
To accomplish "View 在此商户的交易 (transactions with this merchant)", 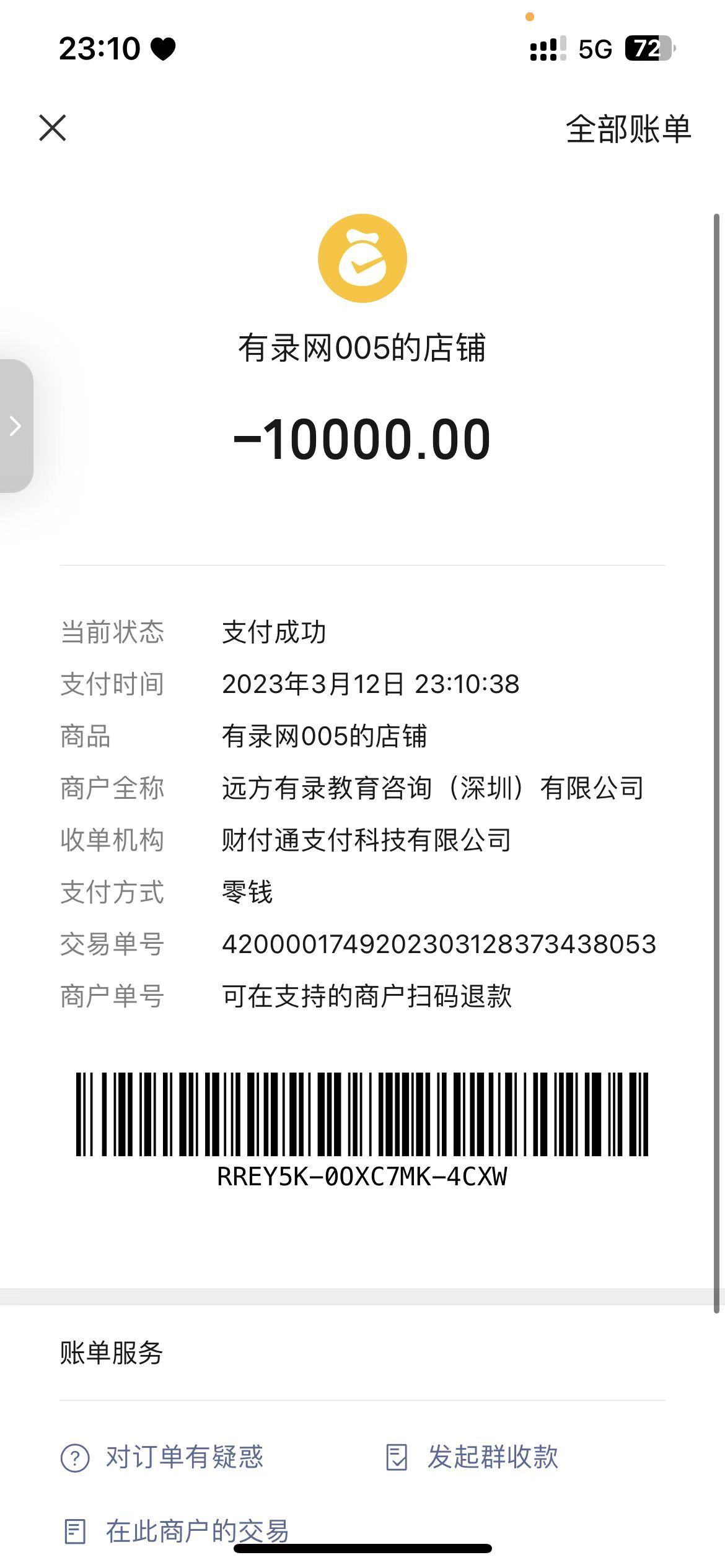I will 177,1531.
